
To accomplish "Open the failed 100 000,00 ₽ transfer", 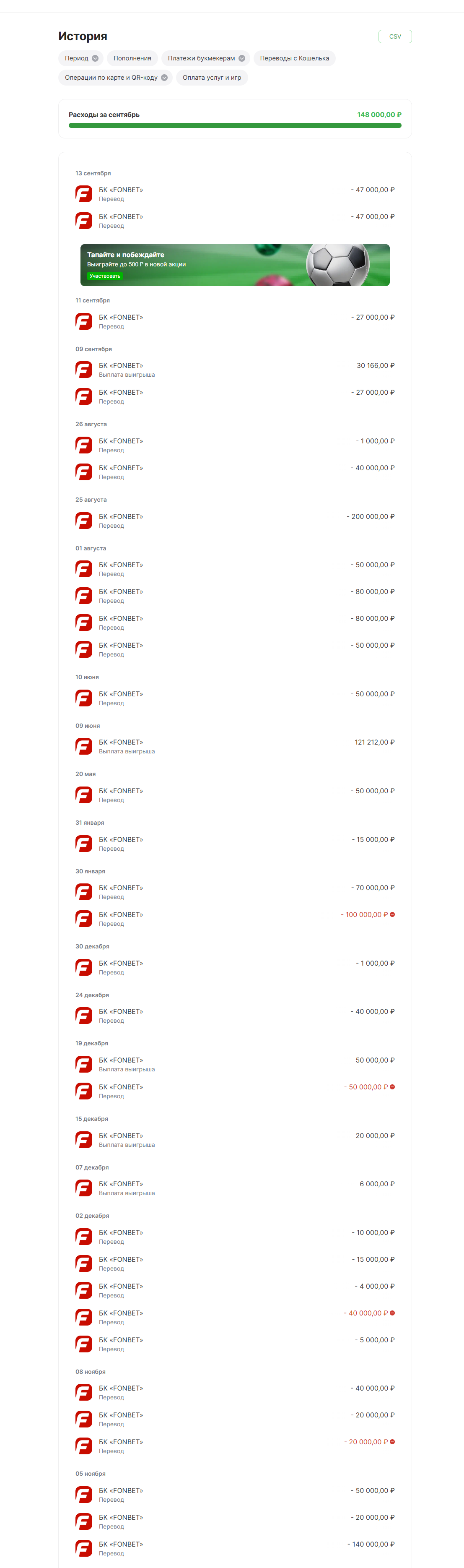I will (x=235, y=919).
